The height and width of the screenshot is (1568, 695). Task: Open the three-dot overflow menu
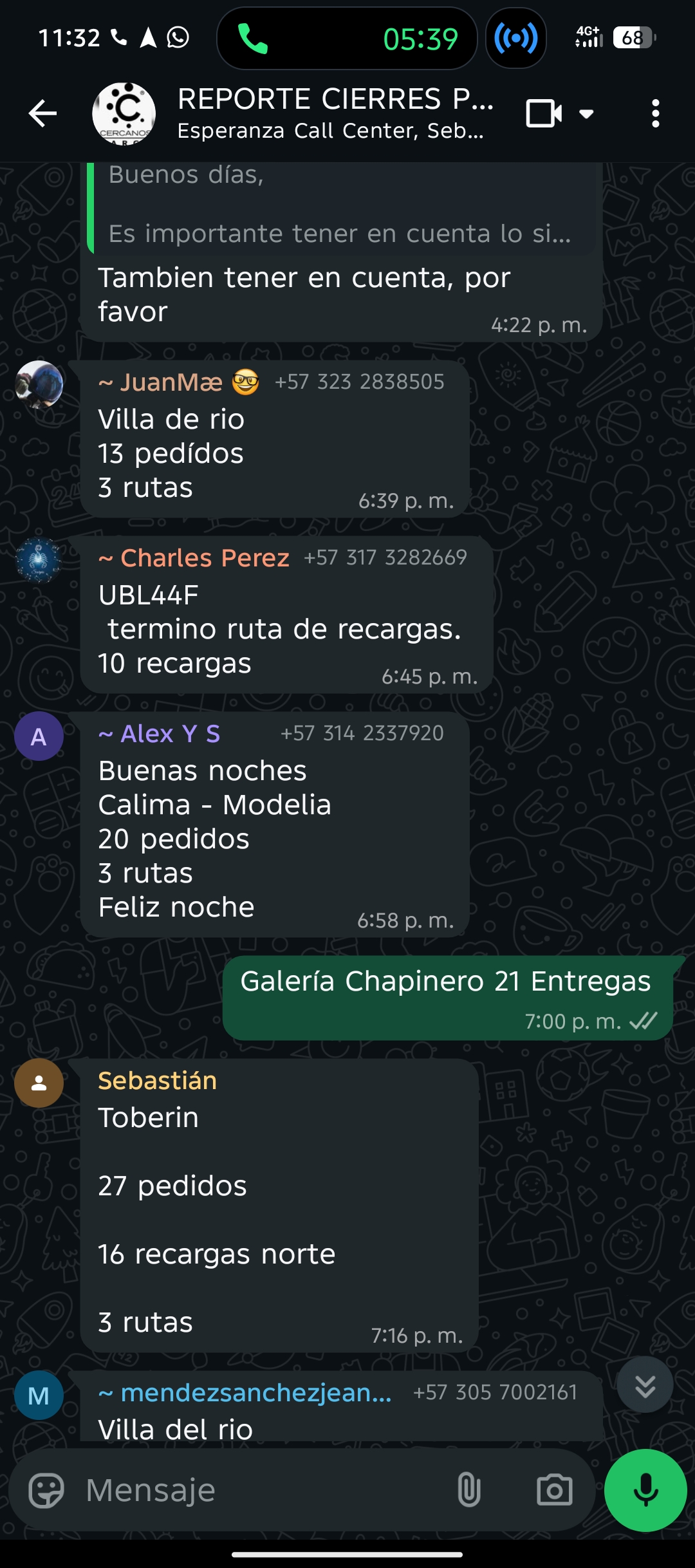655,114
